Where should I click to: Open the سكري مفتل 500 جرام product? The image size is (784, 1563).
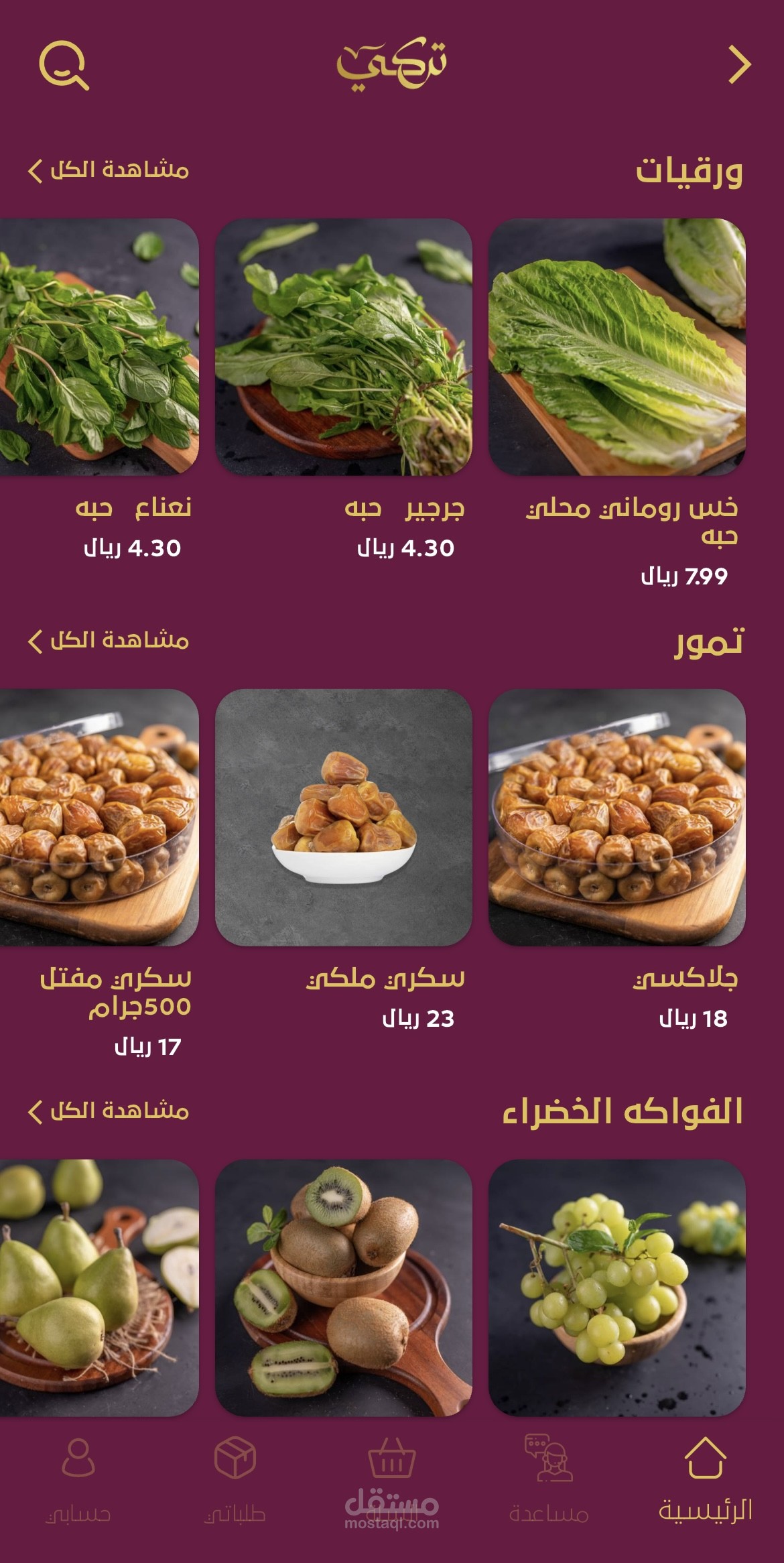tap(99, 818)
